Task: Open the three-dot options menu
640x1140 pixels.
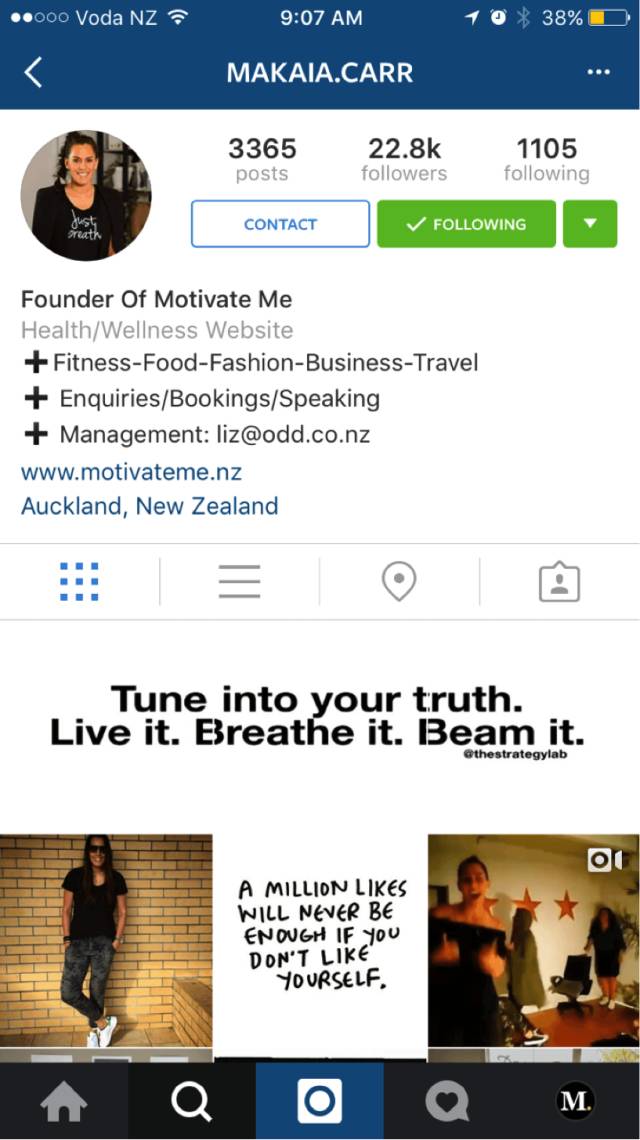Action: (x=598, y=72)
